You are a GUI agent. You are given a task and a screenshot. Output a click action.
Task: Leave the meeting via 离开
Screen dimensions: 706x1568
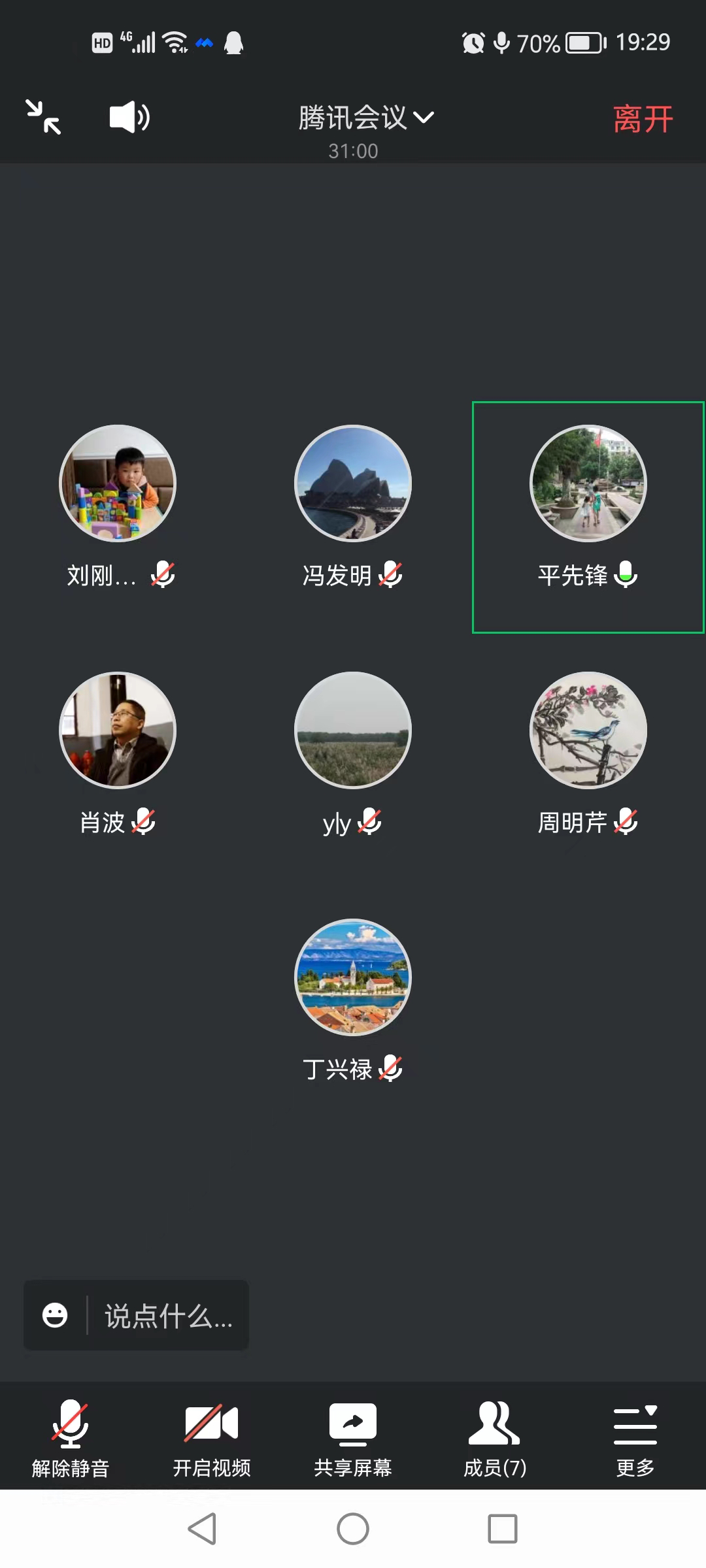[x=643, y=119]
